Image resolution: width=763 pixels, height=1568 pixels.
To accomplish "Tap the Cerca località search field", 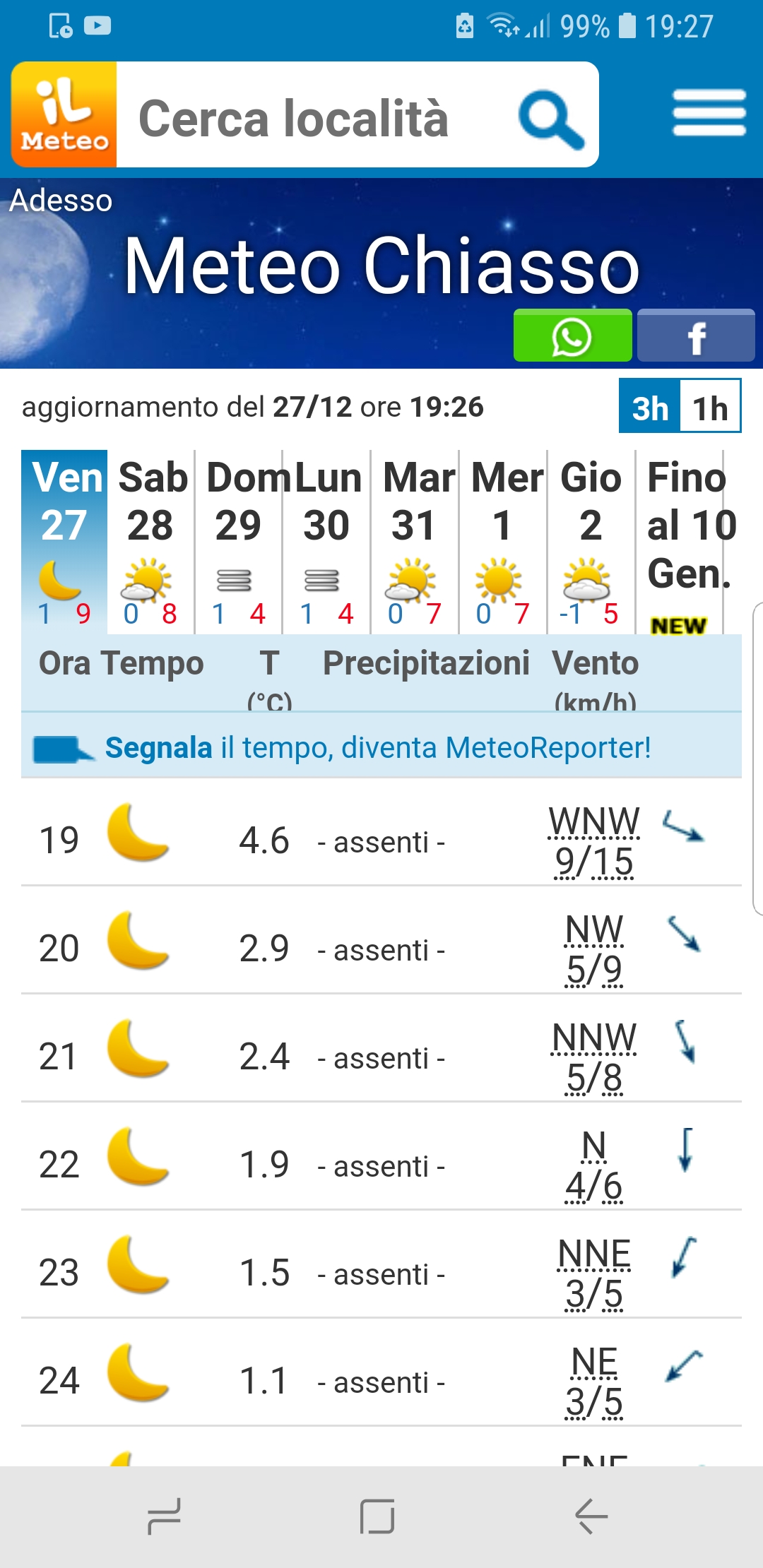I will coord(311,117).
